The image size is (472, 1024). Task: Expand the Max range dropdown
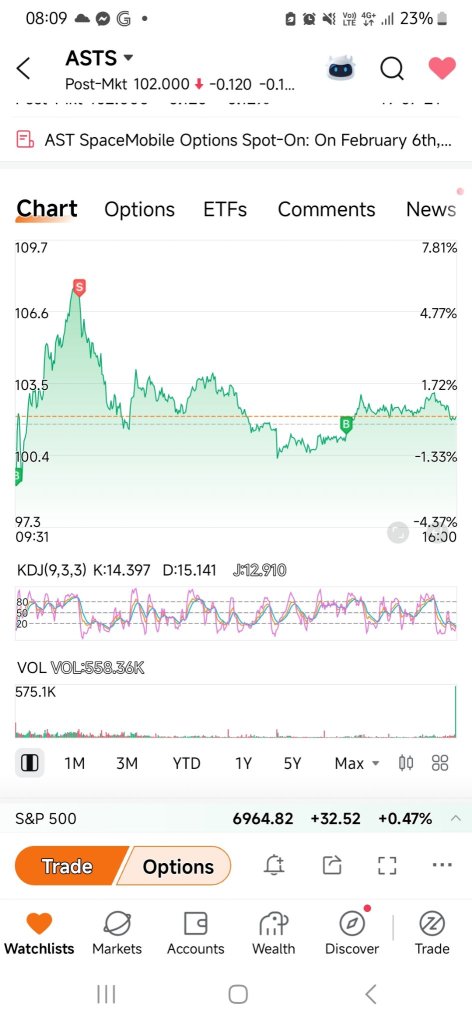tap(356, 763)
